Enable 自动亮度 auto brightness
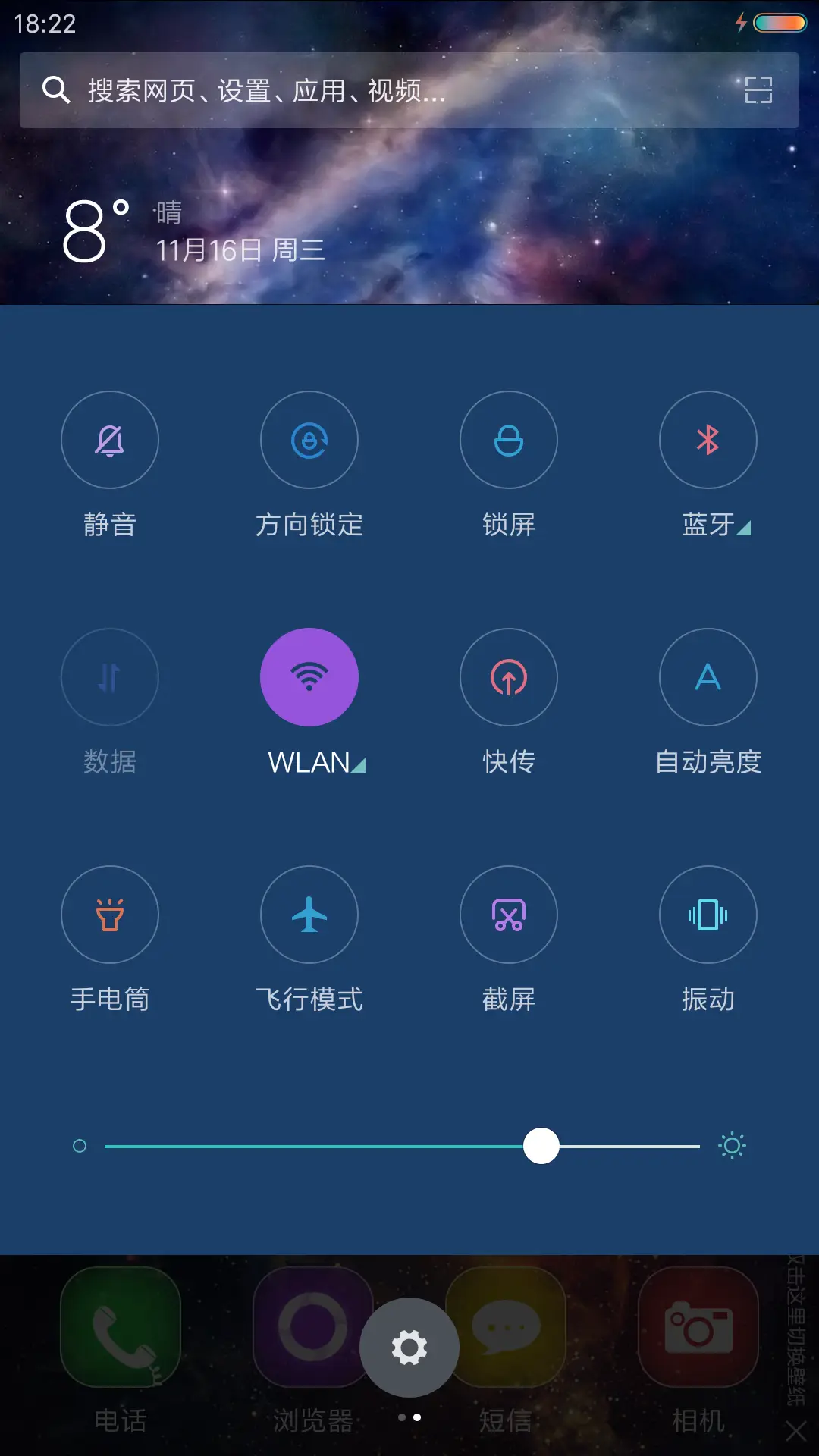This screenshot has width=819, height=1456. click(x=708, y=677)
